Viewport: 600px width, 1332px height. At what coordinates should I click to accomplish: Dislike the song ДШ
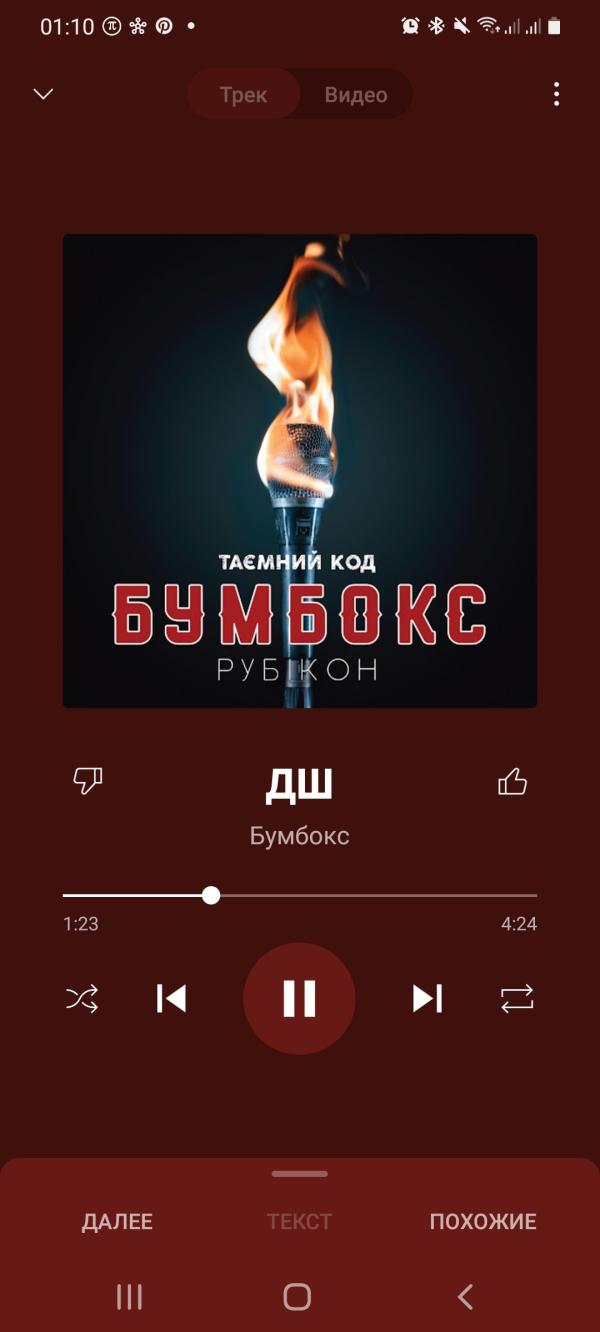click(88, 781)
